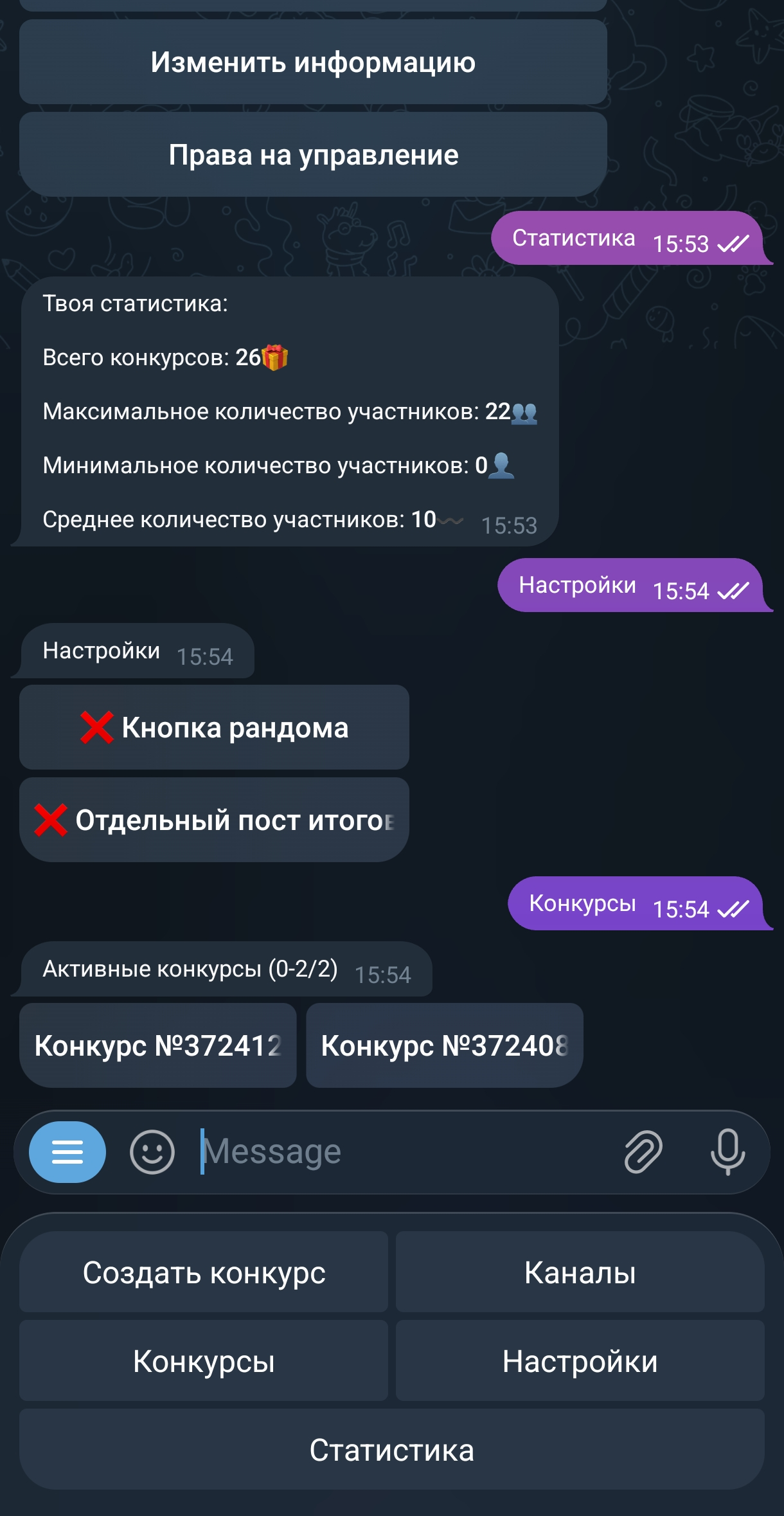Open Права на управление

tap(313, 154)
